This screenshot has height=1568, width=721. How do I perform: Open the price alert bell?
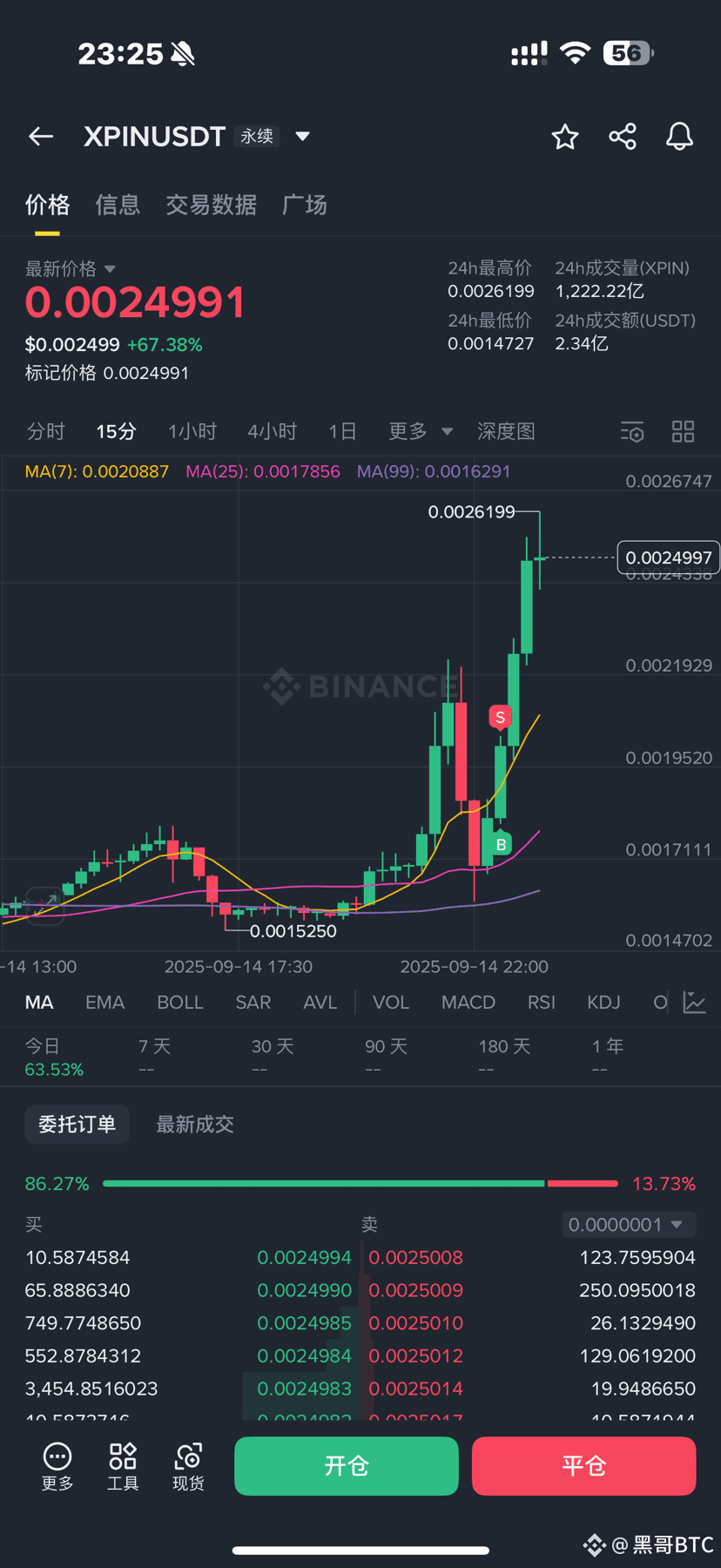[679, 136]
